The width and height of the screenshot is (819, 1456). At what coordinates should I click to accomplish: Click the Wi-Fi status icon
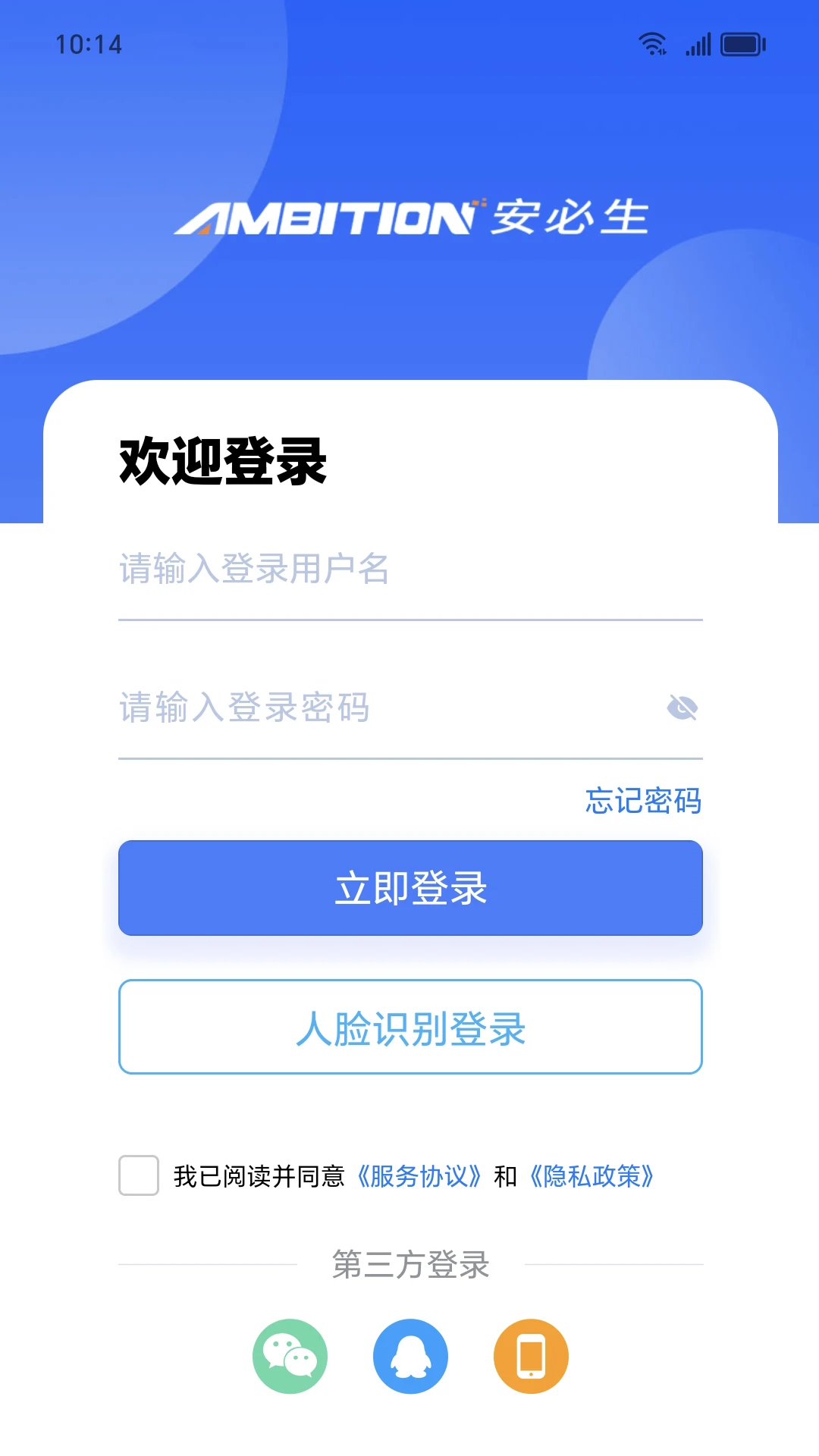652,43
